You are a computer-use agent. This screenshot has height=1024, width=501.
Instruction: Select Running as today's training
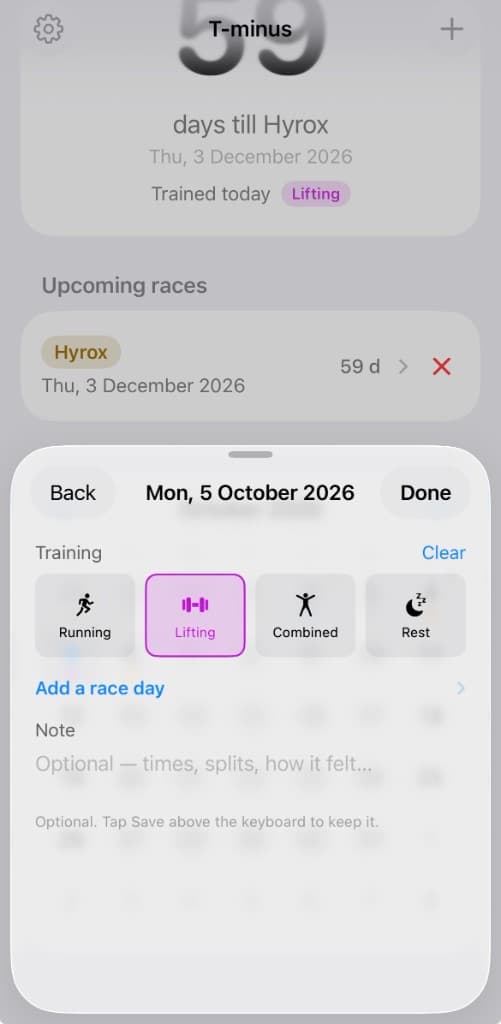[x=85, y=615]
